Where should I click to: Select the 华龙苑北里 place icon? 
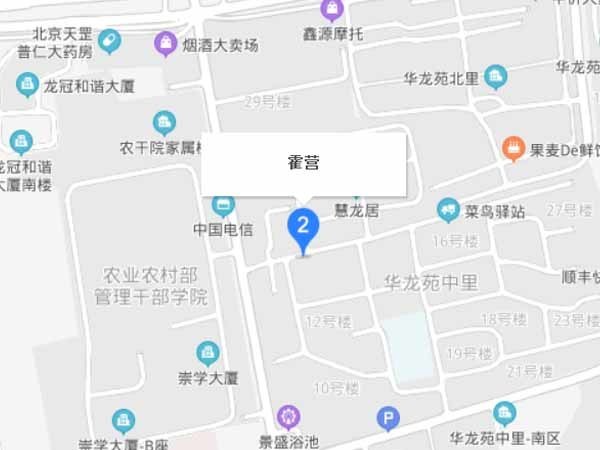pyautogui.click(x=495, y=75)
